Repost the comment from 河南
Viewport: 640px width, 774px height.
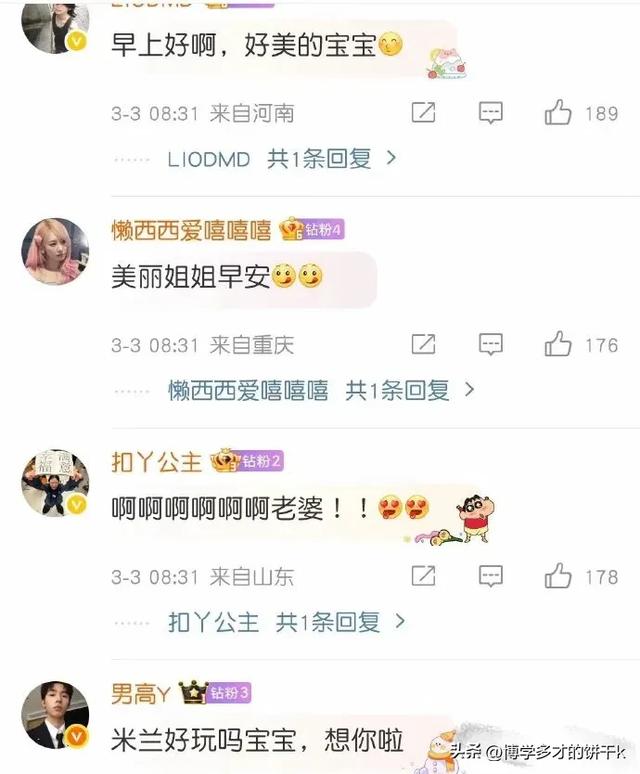[x=424, y=113]
